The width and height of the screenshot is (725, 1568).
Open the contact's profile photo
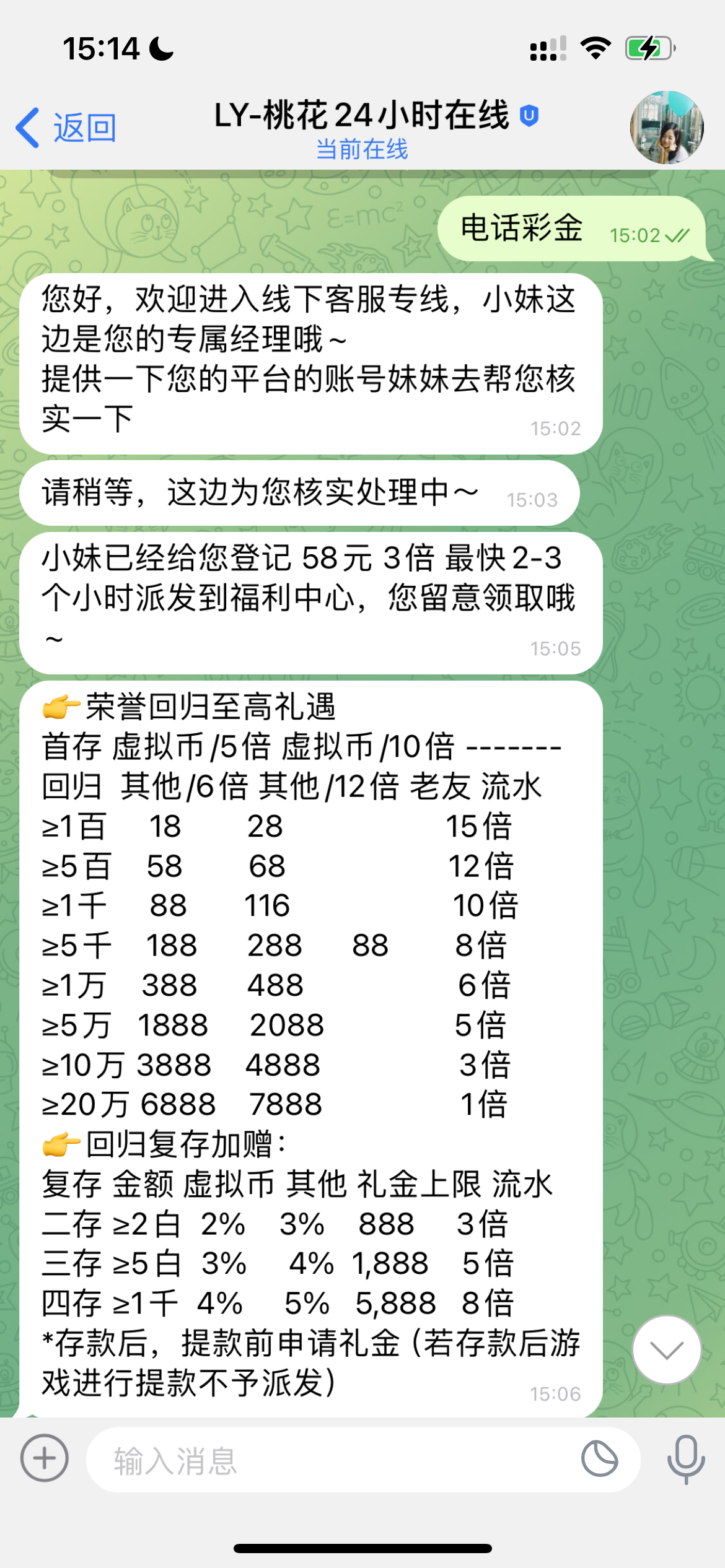[667, 128]
